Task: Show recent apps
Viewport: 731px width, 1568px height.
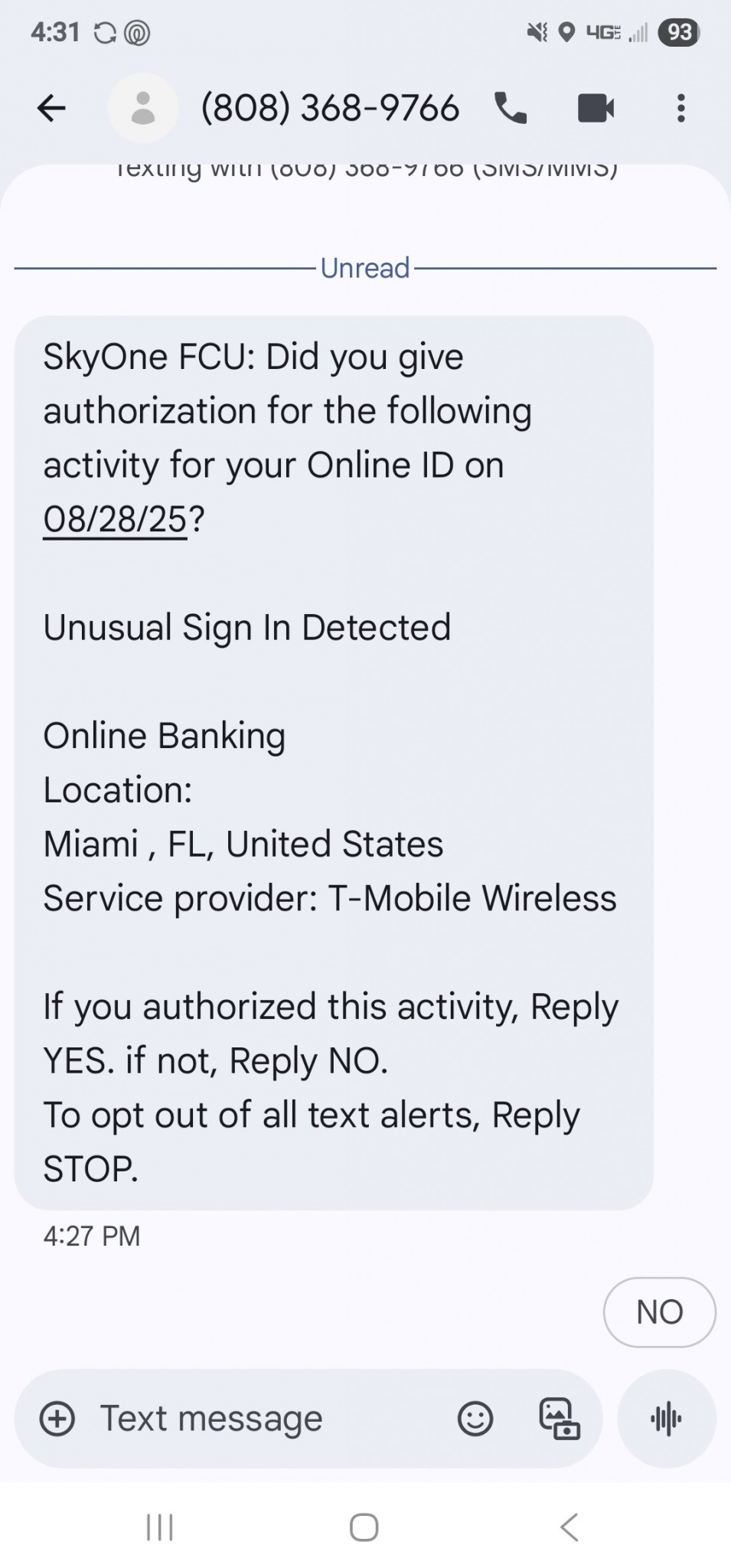Action: tap(160, 1527)
